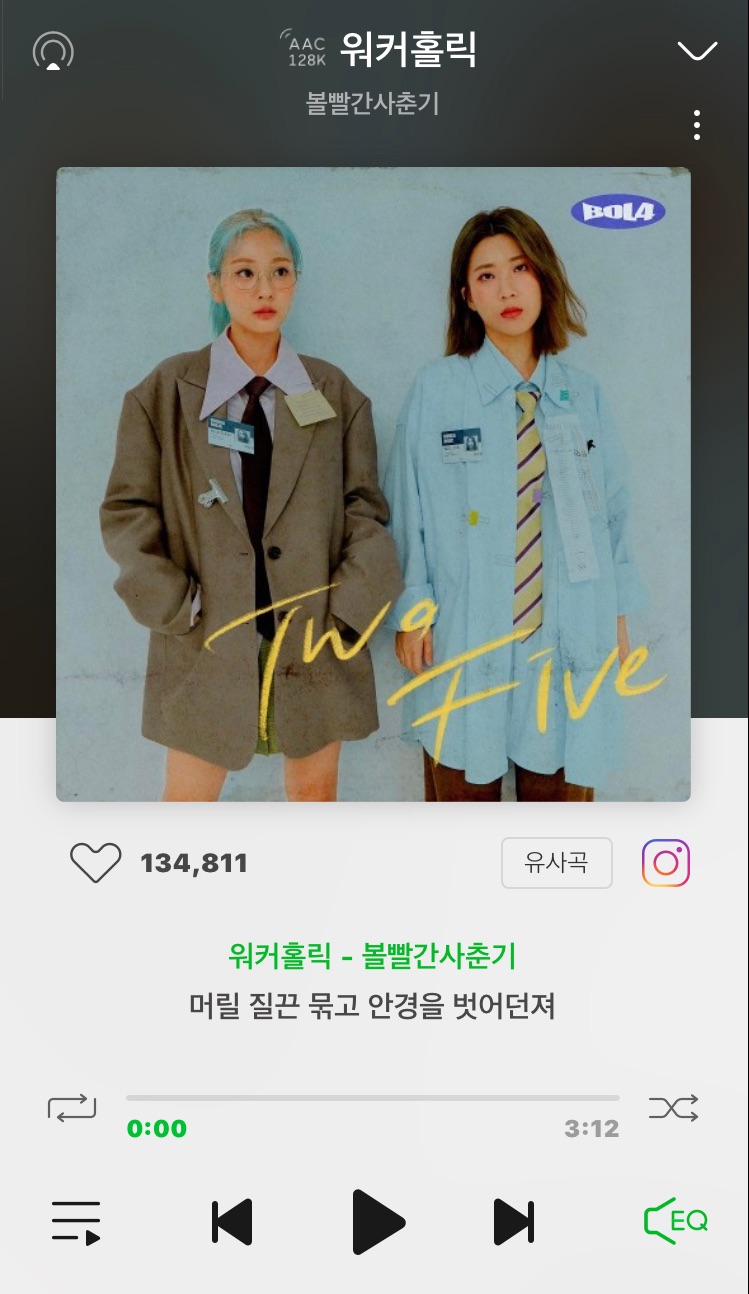Share the song to Instagram
This screenshot has height=1294, width=749.
666,863
